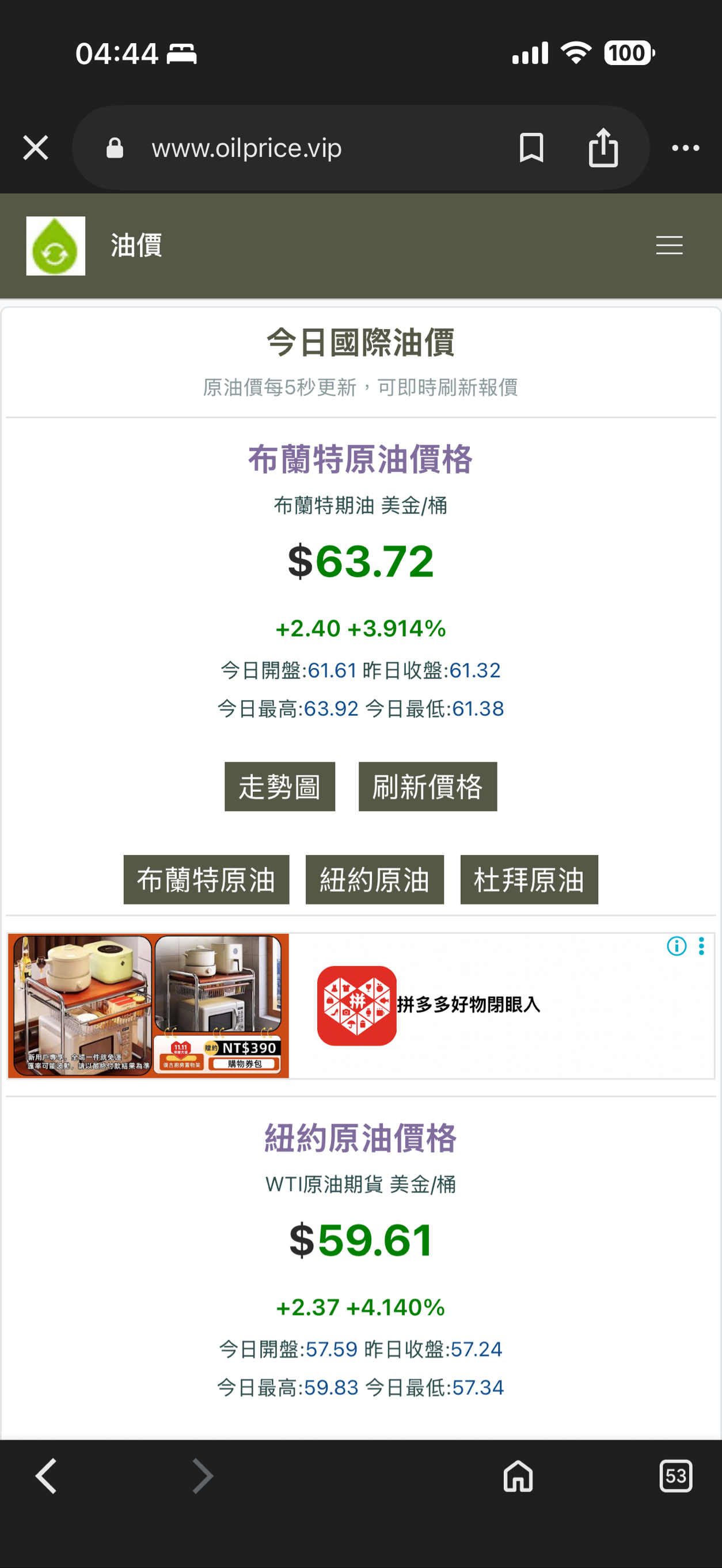
Task: Open the ad info icon
Action: [677, 946]
